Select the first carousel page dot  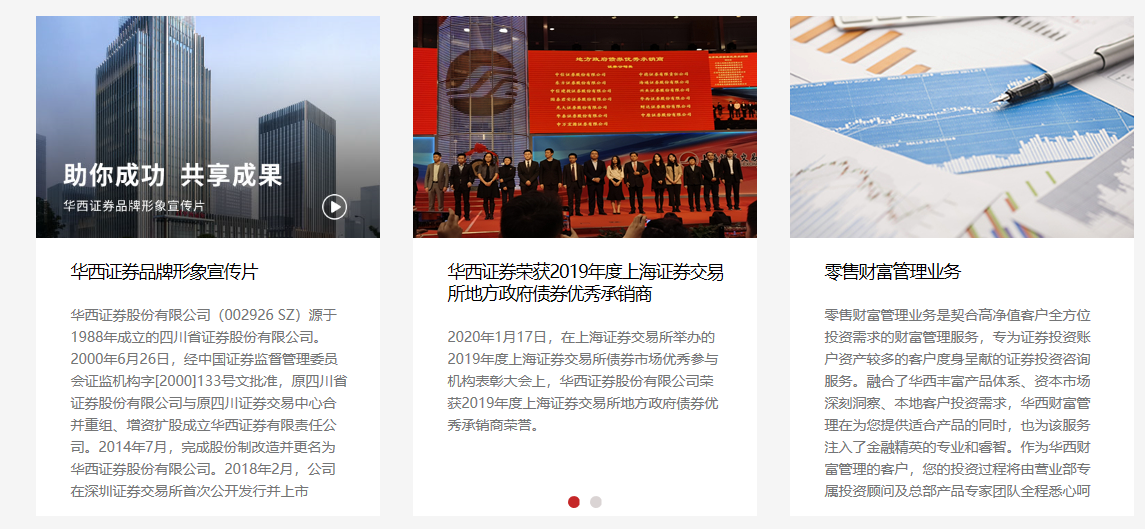pyautogui.click(x=574, y=502)
